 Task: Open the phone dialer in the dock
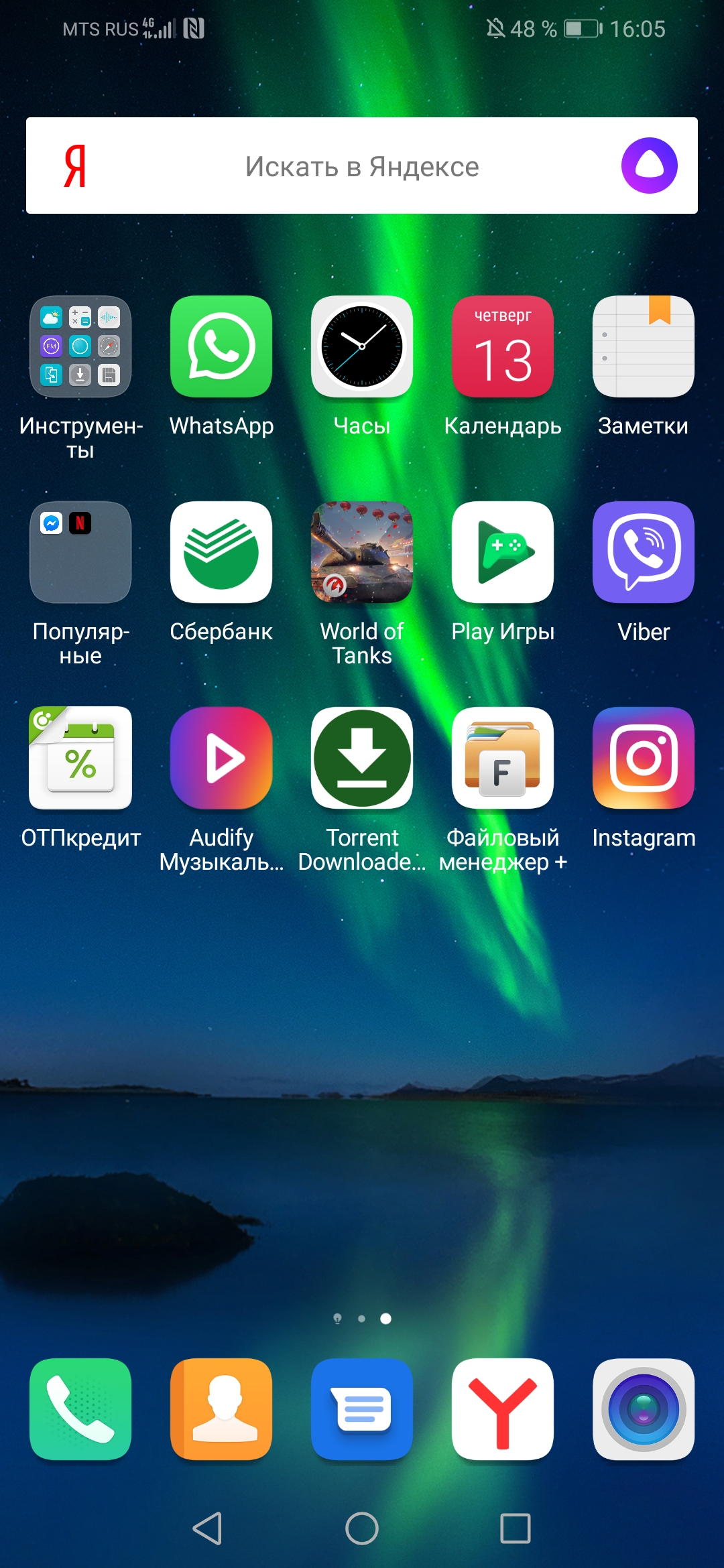point(80,1409)
